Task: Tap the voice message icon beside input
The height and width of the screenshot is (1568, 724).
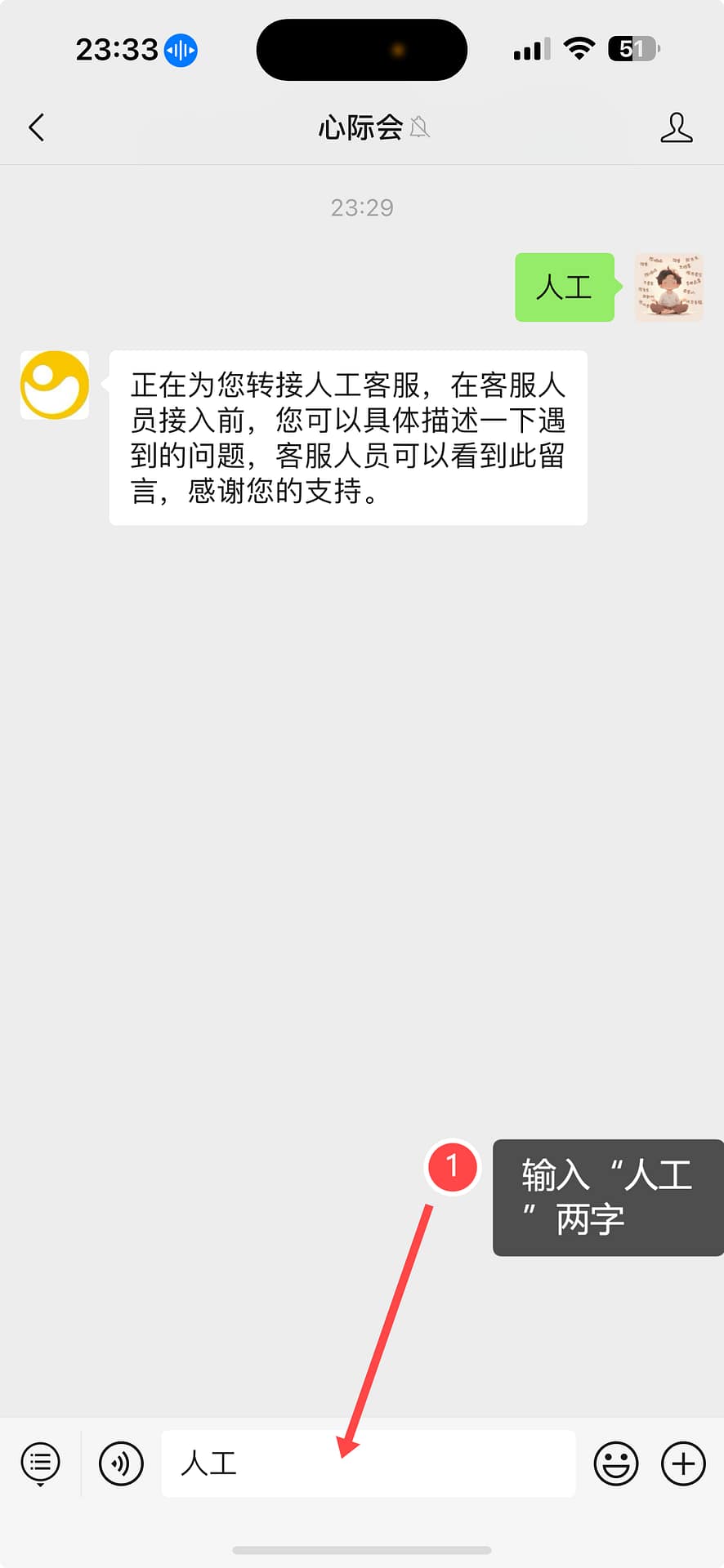Action: (120, 1463)
